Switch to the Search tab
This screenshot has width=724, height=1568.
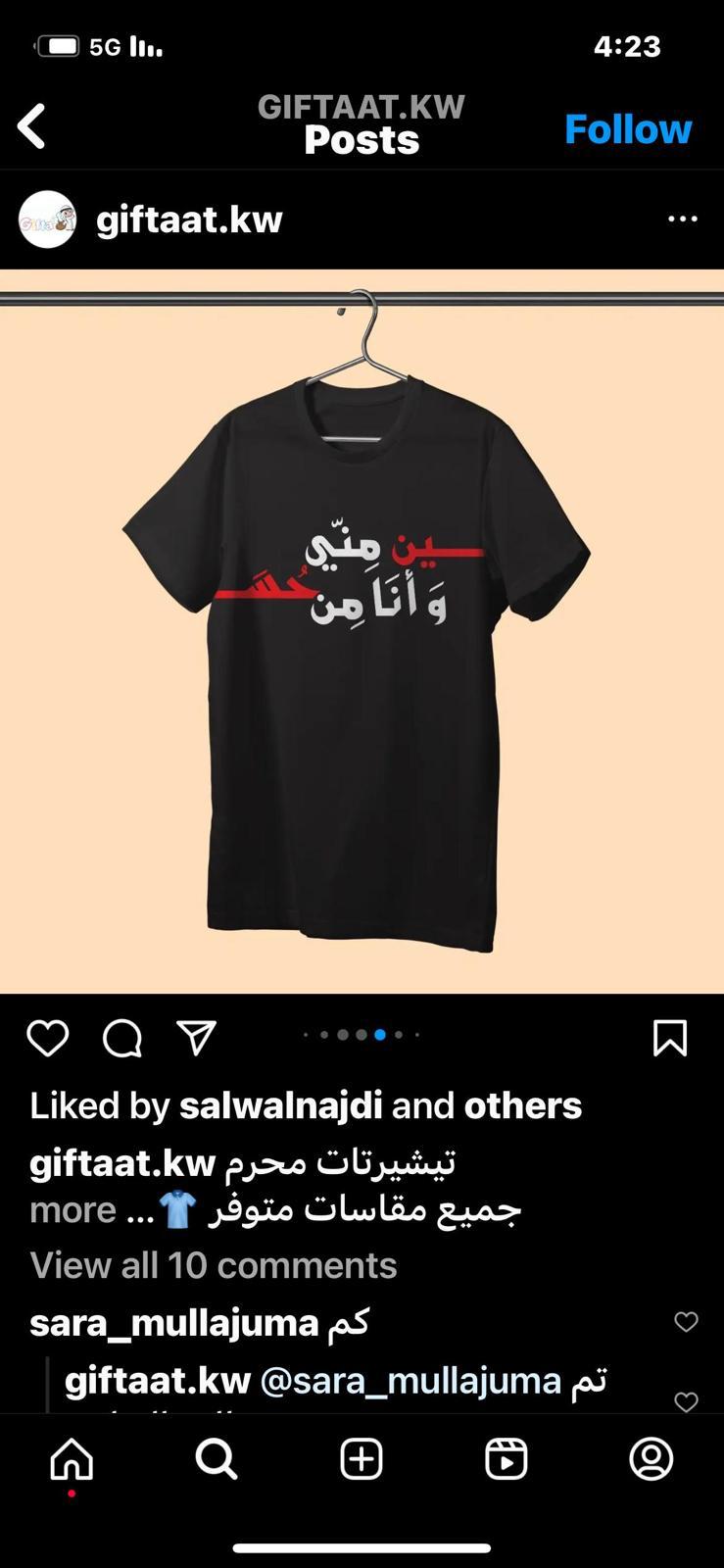(217, 1459)
